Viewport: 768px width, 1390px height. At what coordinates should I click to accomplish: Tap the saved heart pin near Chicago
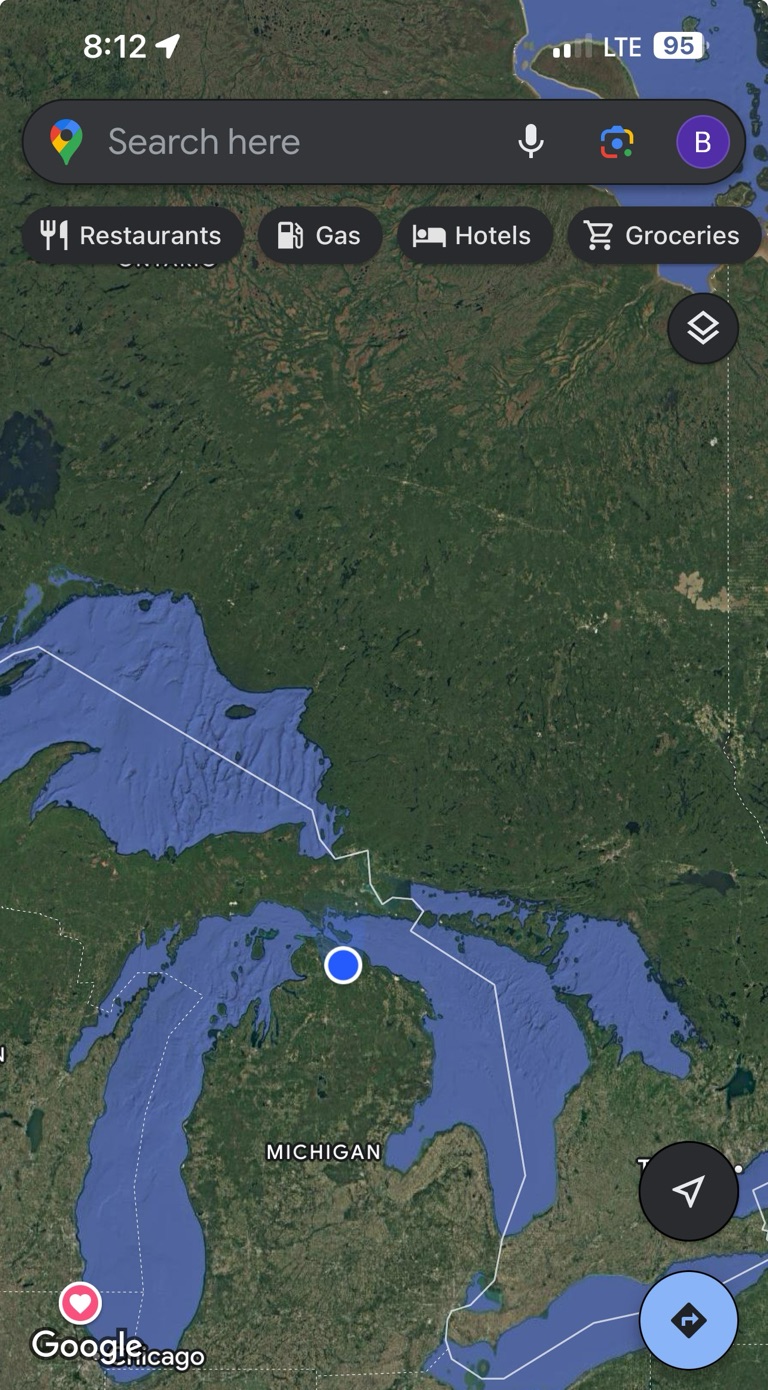tap(80, 1303)
